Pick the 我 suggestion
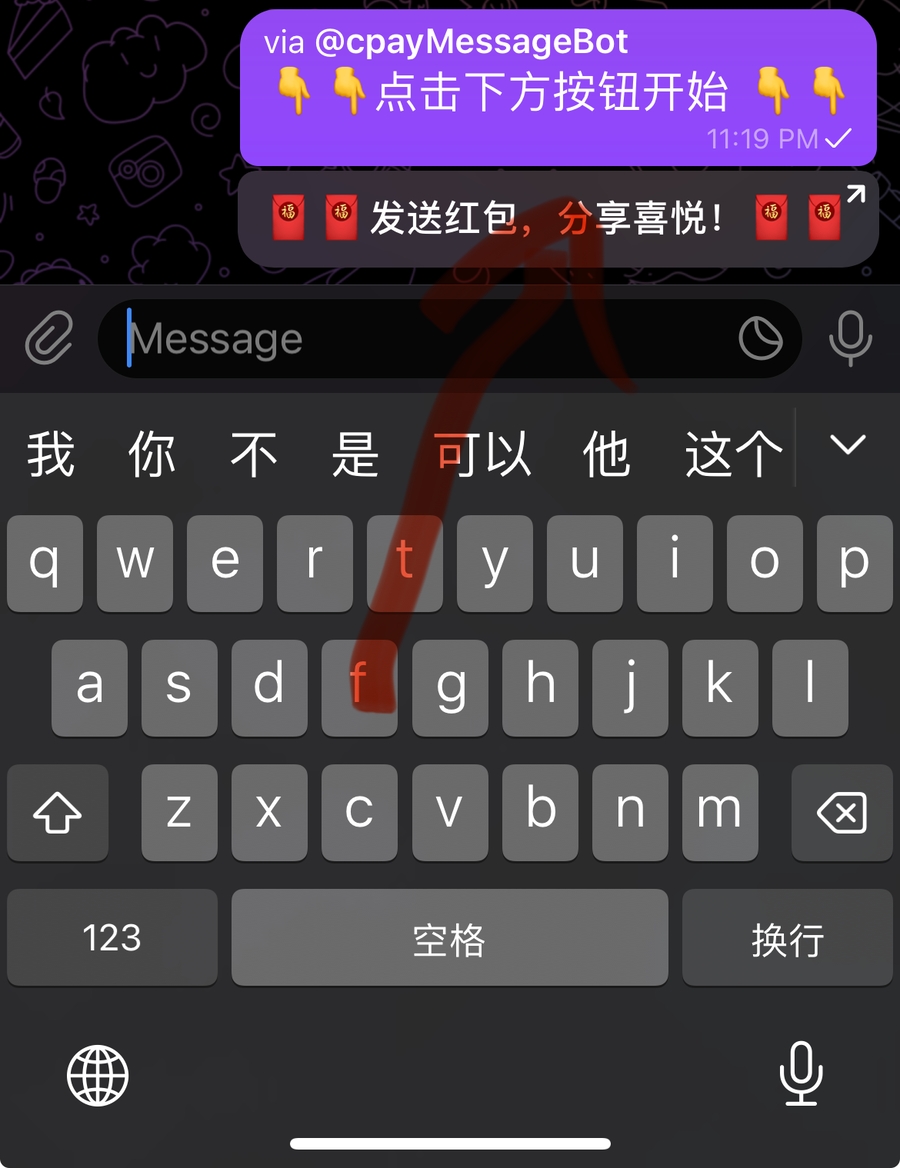900x1168 pixels. (x=51, y=455)
